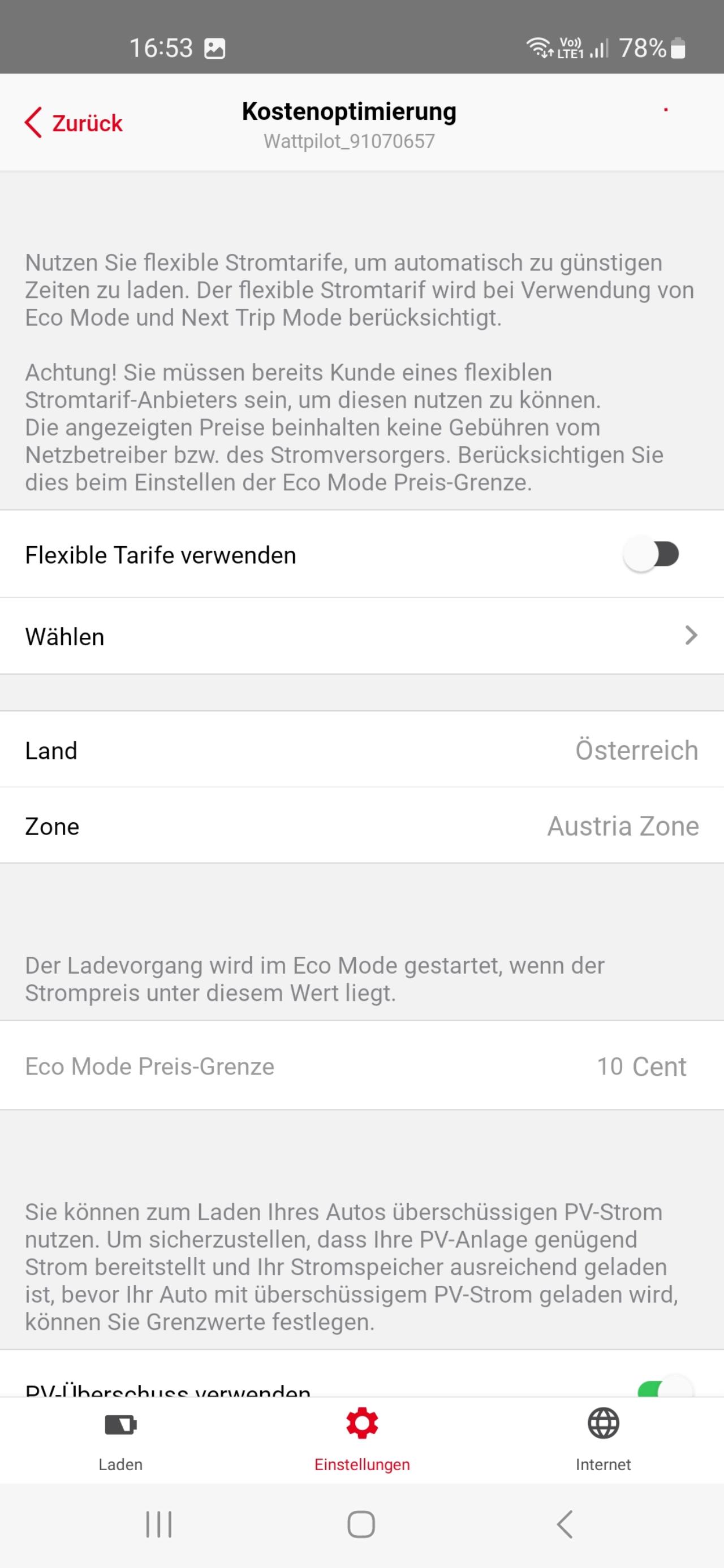Enable Flexible Tarife verwenden switch
Image resolution: width=724 pixels, height=1568 pixels.
point(651,555)
